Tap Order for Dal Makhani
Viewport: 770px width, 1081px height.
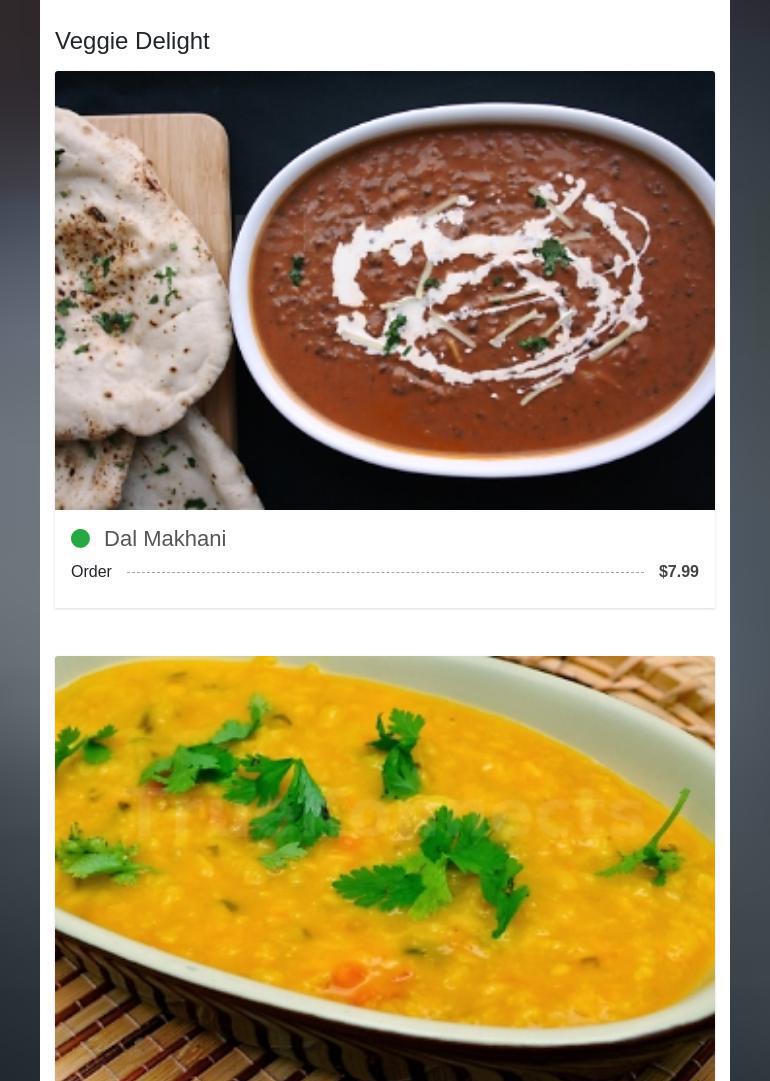coord(91,572)
